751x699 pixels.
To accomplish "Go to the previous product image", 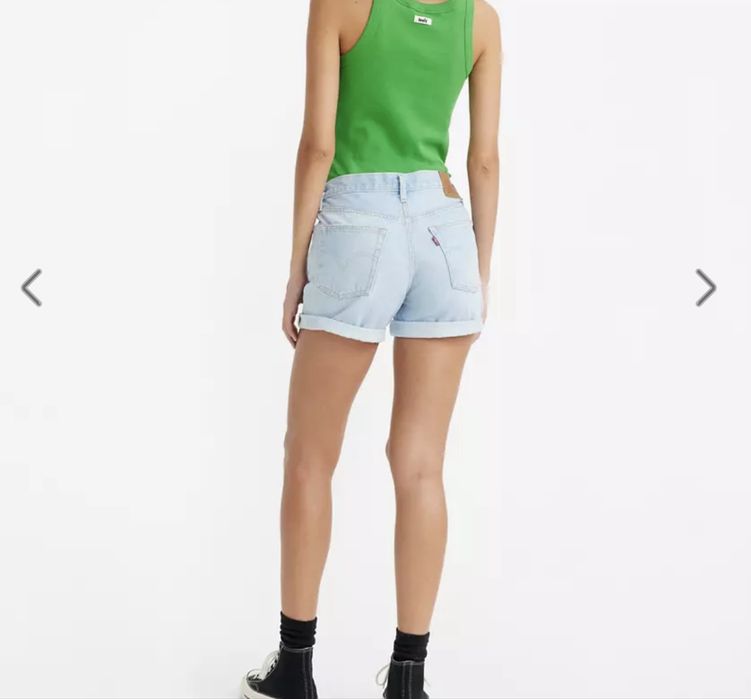I will click(x=32, y=288).
